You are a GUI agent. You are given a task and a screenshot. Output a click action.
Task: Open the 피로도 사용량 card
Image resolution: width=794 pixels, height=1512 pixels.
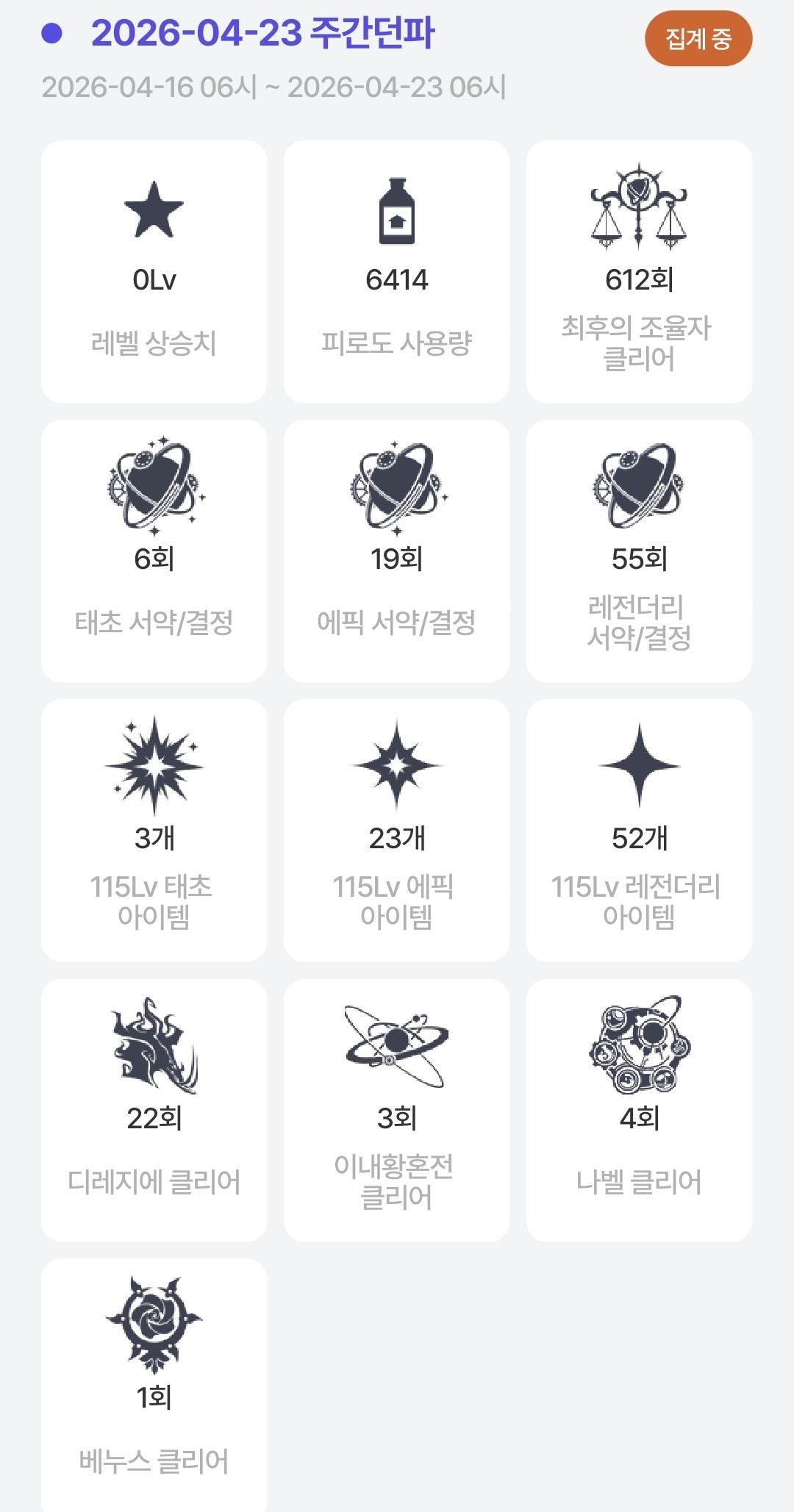(x=396, y=272)
